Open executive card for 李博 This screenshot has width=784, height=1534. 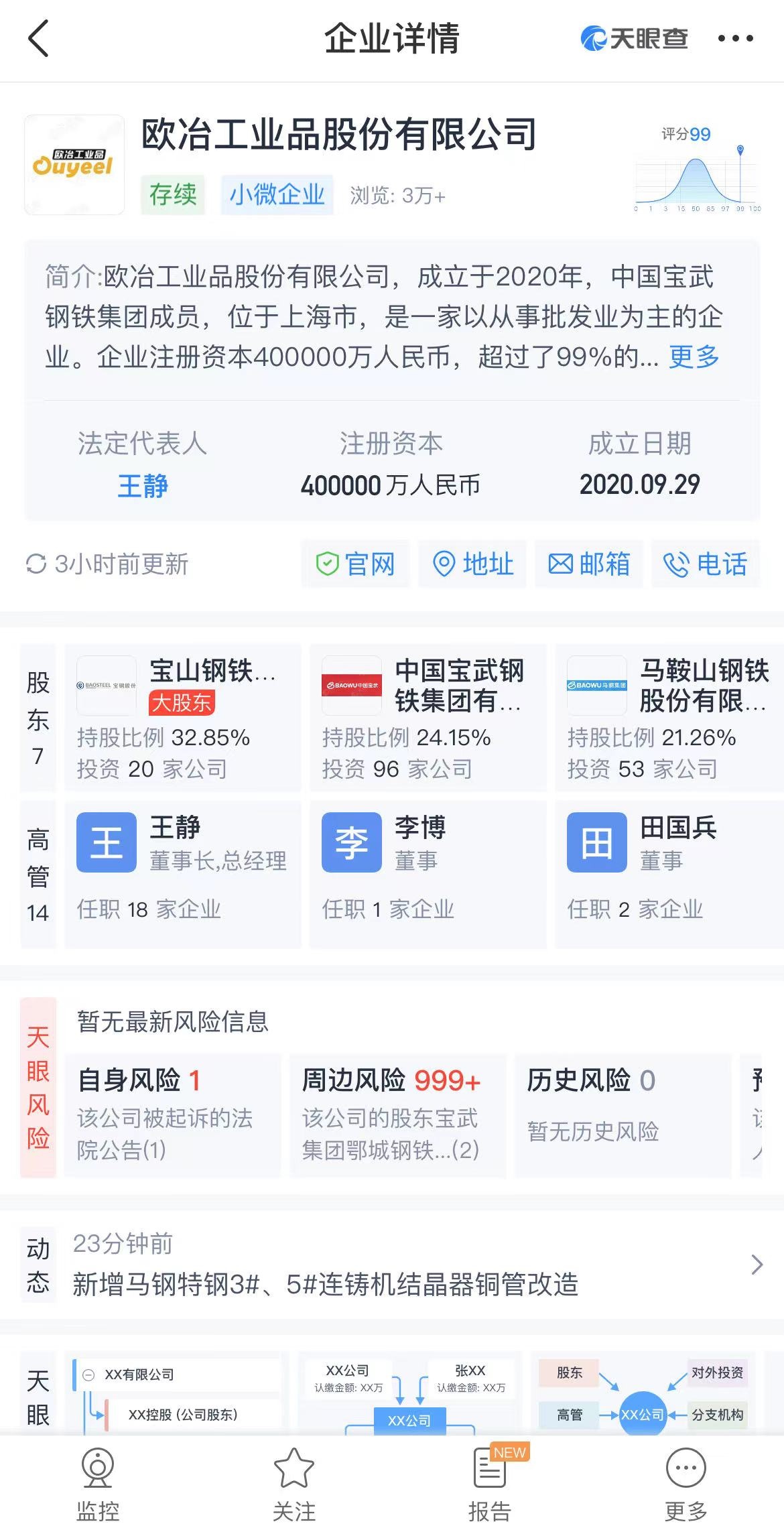coord(428,875)
